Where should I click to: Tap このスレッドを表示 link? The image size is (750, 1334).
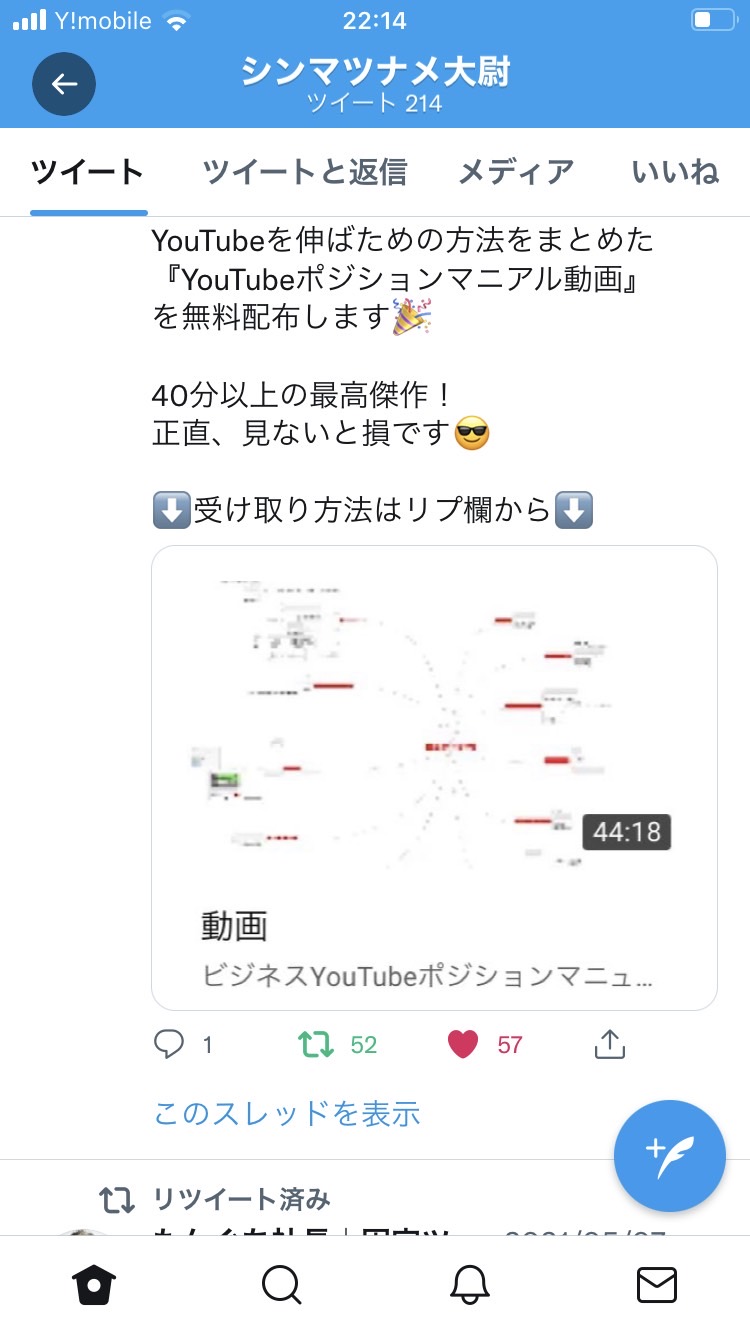[x=287, y=1114]
